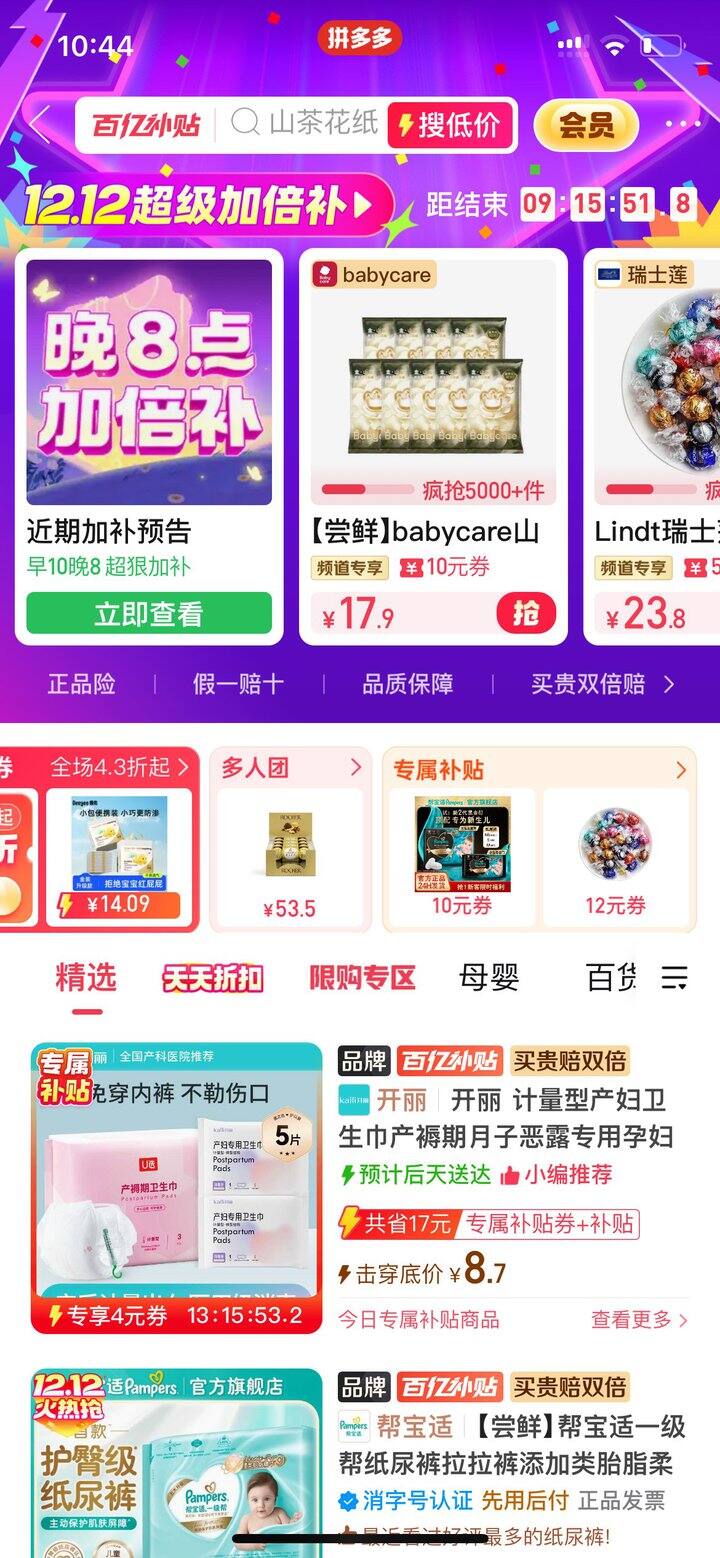
Task: Open the 会员 membership button
Action: pyautogui.click(x=586, y=125)
